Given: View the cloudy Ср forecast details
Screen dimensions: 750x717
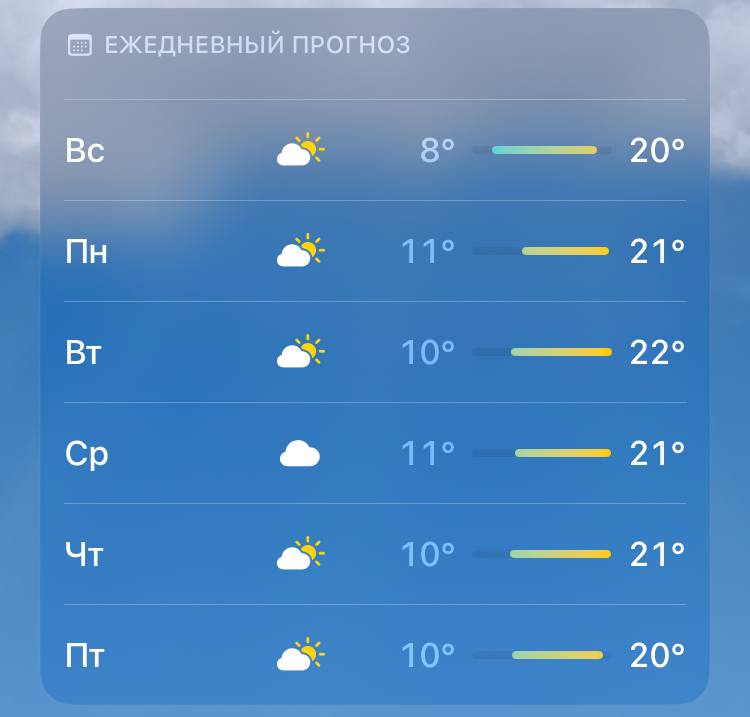Looking at the screenshot, I should tap(375, 454).
